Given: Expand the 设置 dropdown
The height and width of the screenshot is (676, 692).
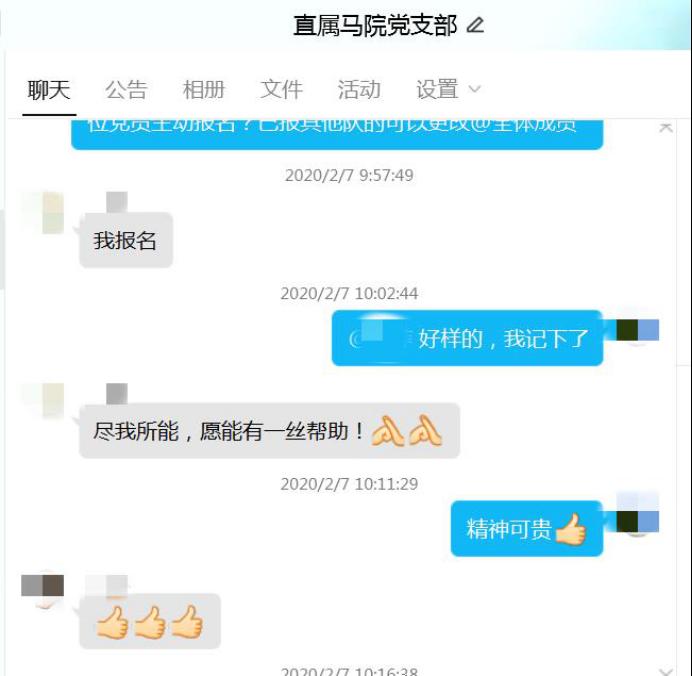Looking at the screenshot, I should tap(448, 90).
